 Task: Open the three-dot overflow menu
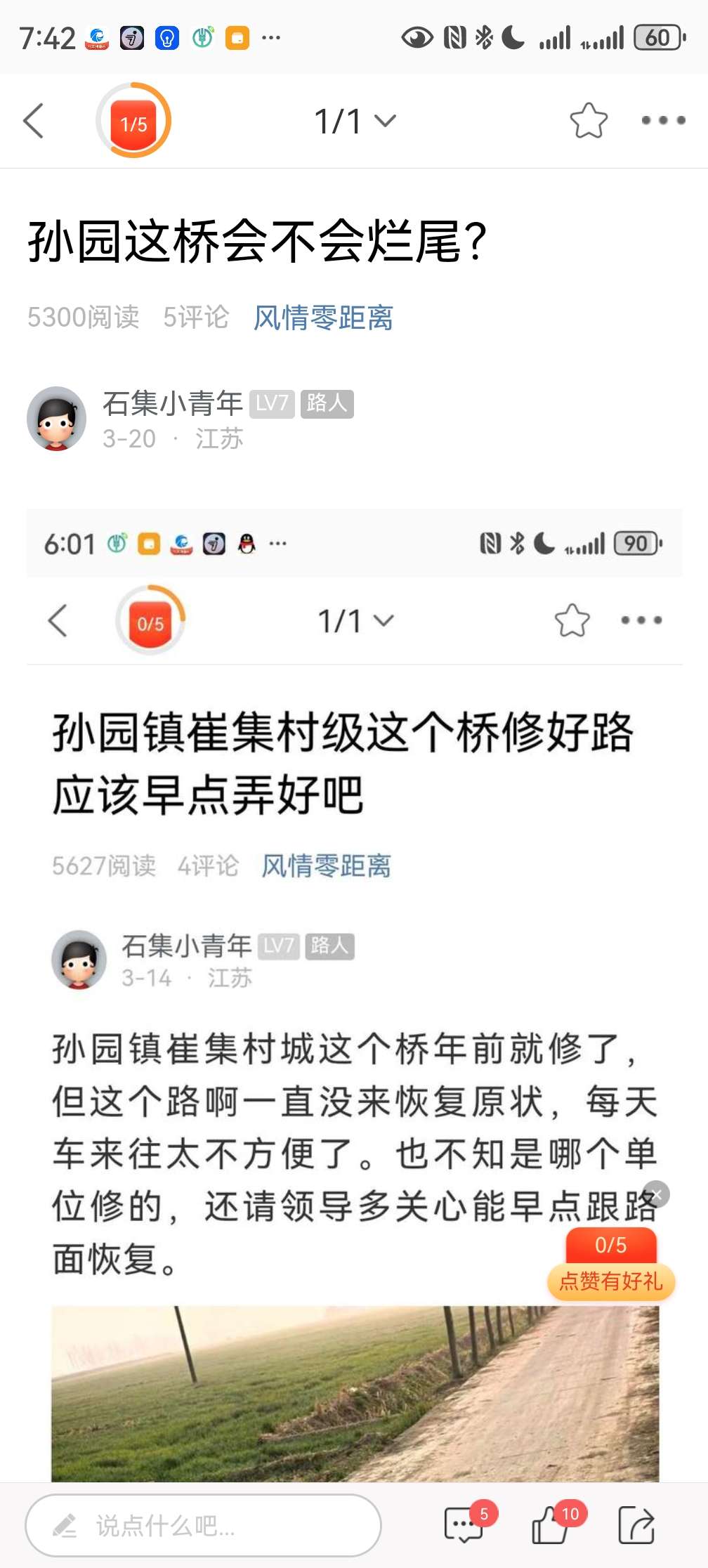(x=663, y=121)
